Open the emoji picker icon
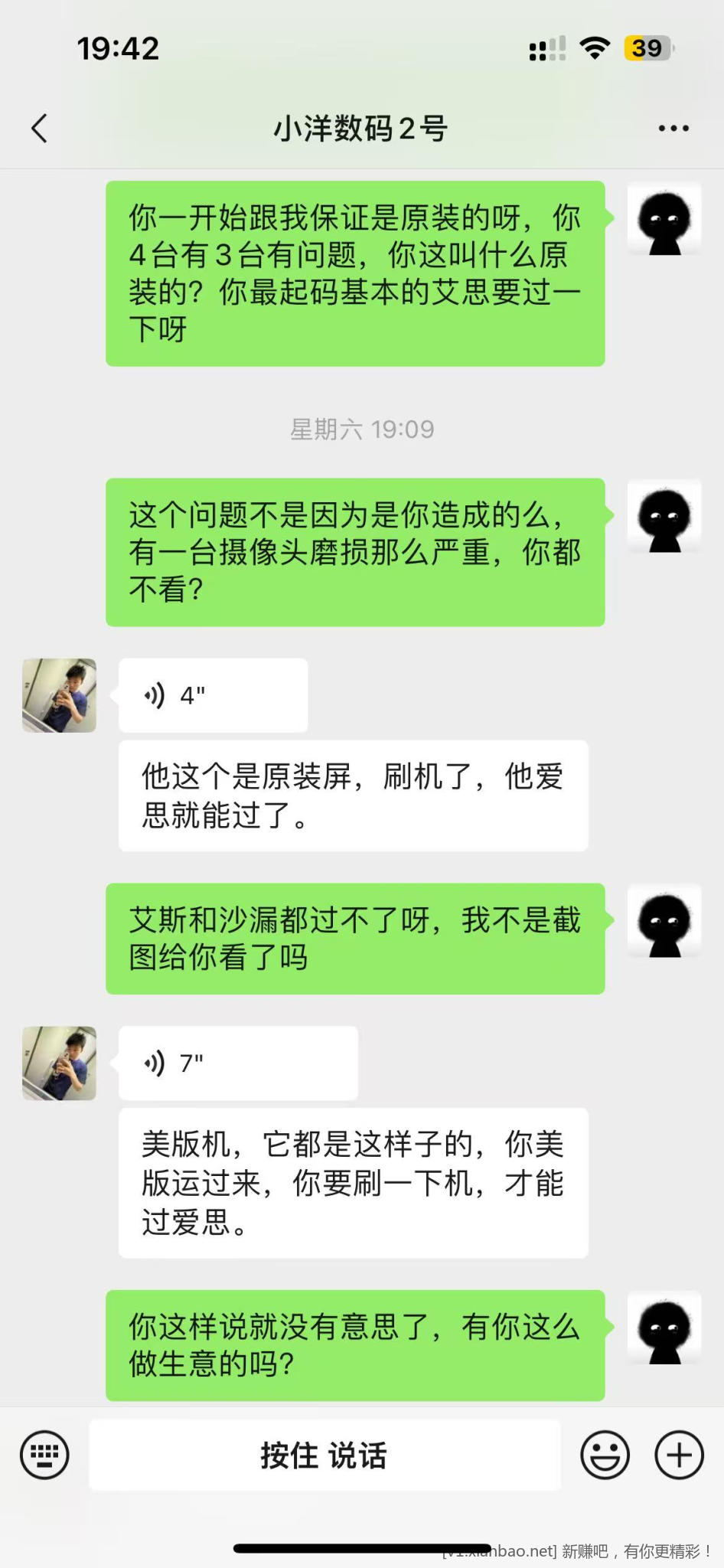724x1568 pixels. coord(605,1455)
